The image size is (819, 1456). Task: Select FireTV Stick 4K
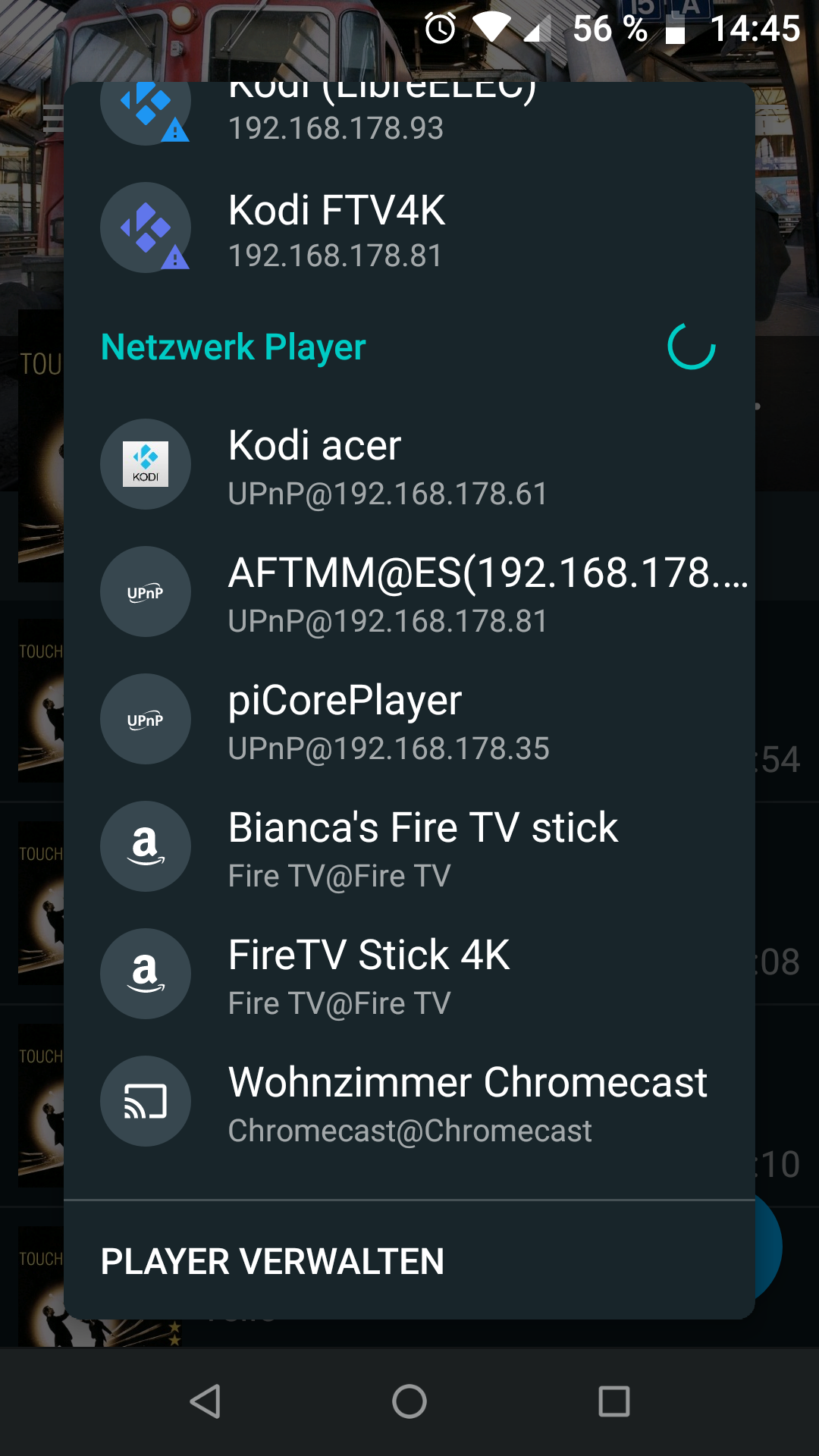click(409, 974)
